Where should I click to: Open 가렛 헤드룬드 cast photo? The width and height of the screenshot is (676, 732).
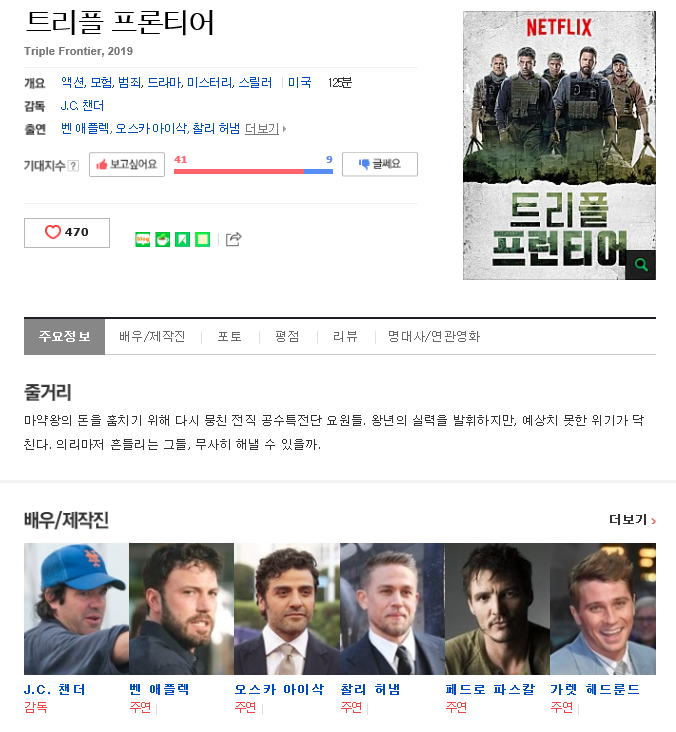602,608
